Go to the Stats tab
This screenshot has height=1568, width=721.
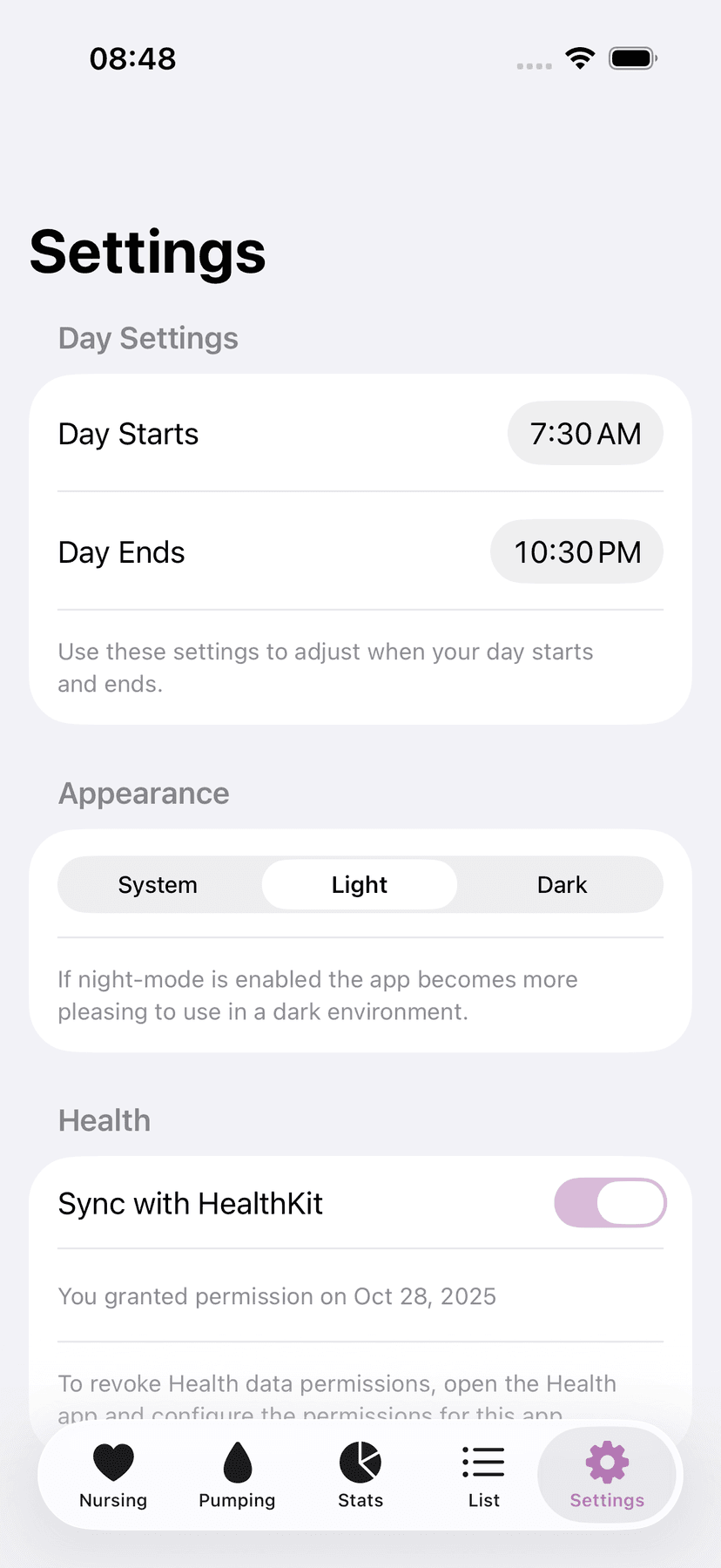(360, 1475)
